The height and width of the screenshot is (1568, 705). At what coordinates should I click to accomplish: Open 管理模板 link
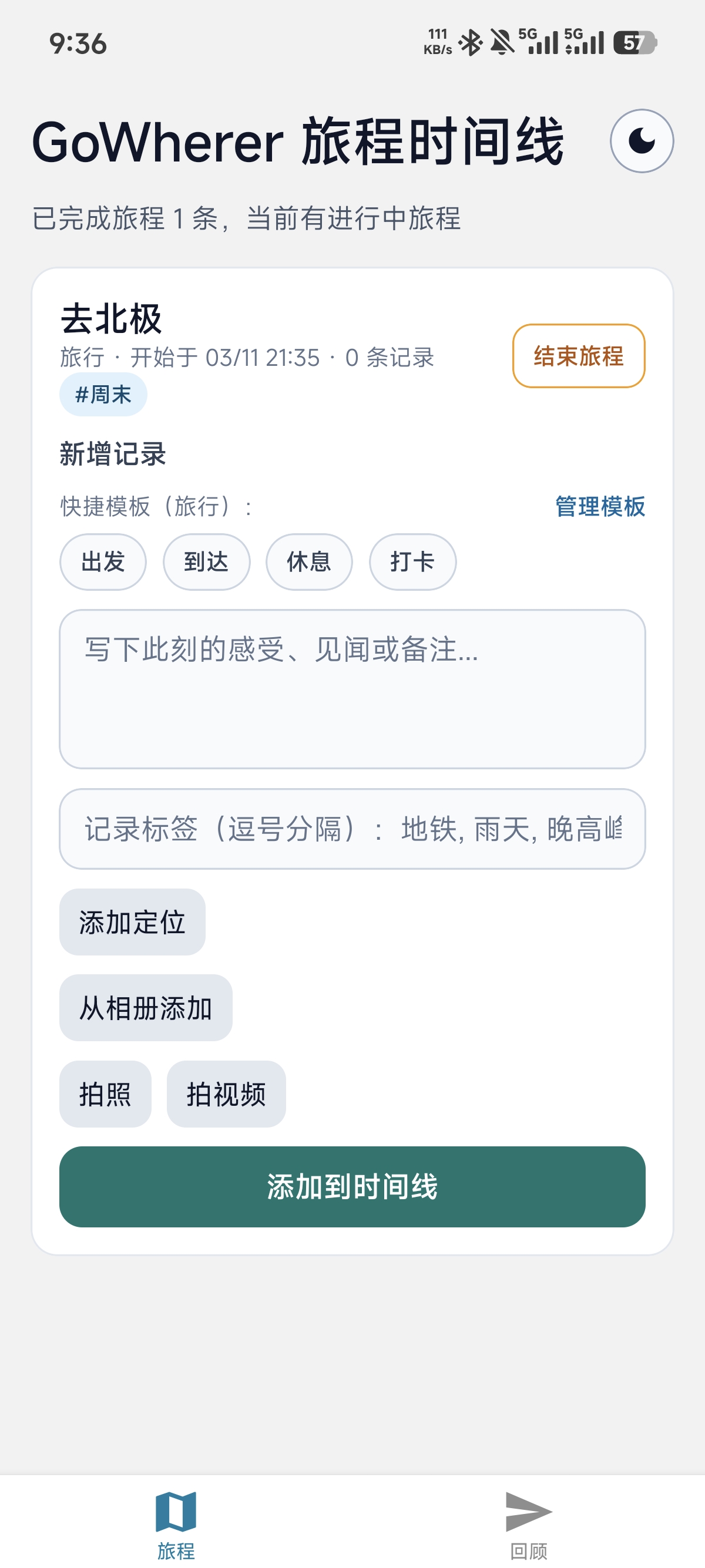point(600,506)
